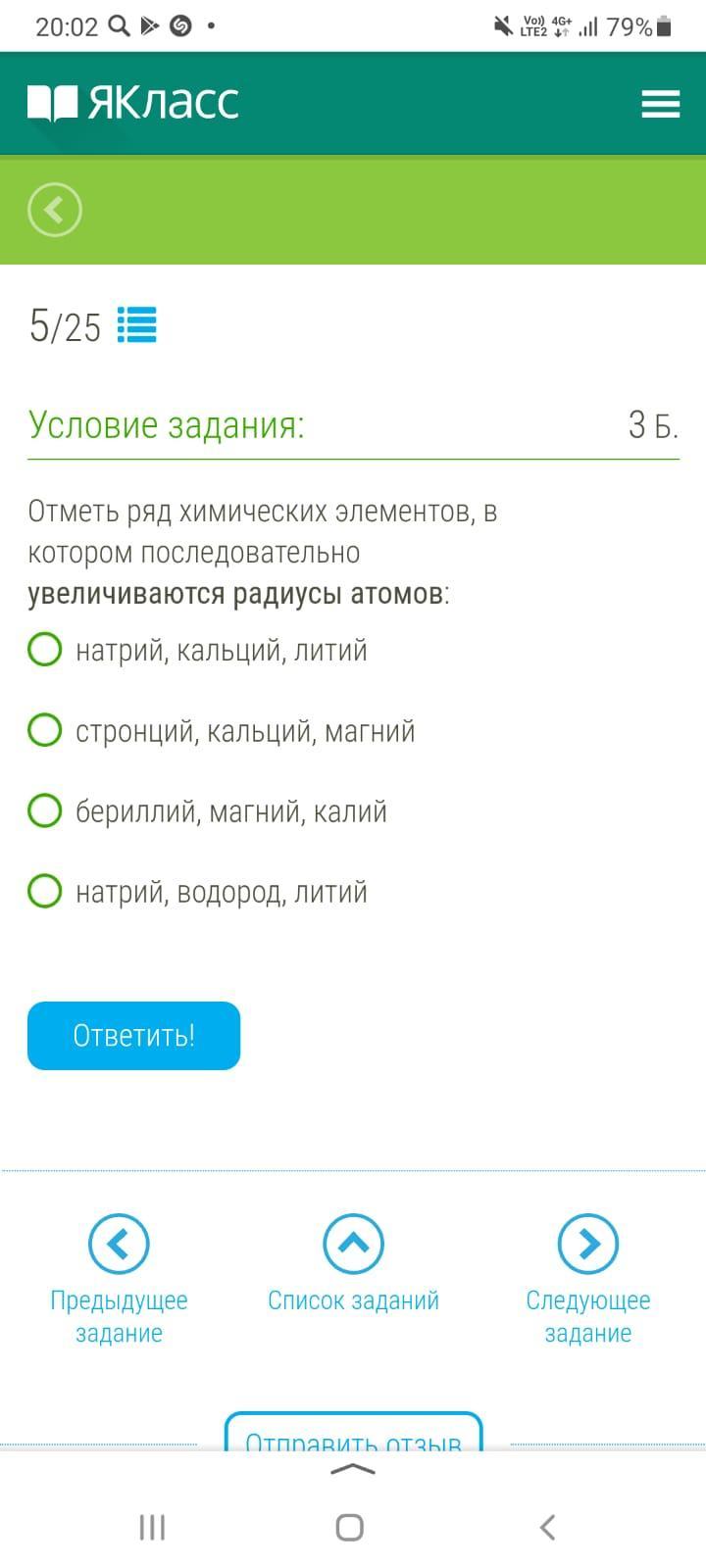This screenshot has width=706, height=1568.
Task: Tap the ЯКласс logo in header
Action: (x=133, y=102)
